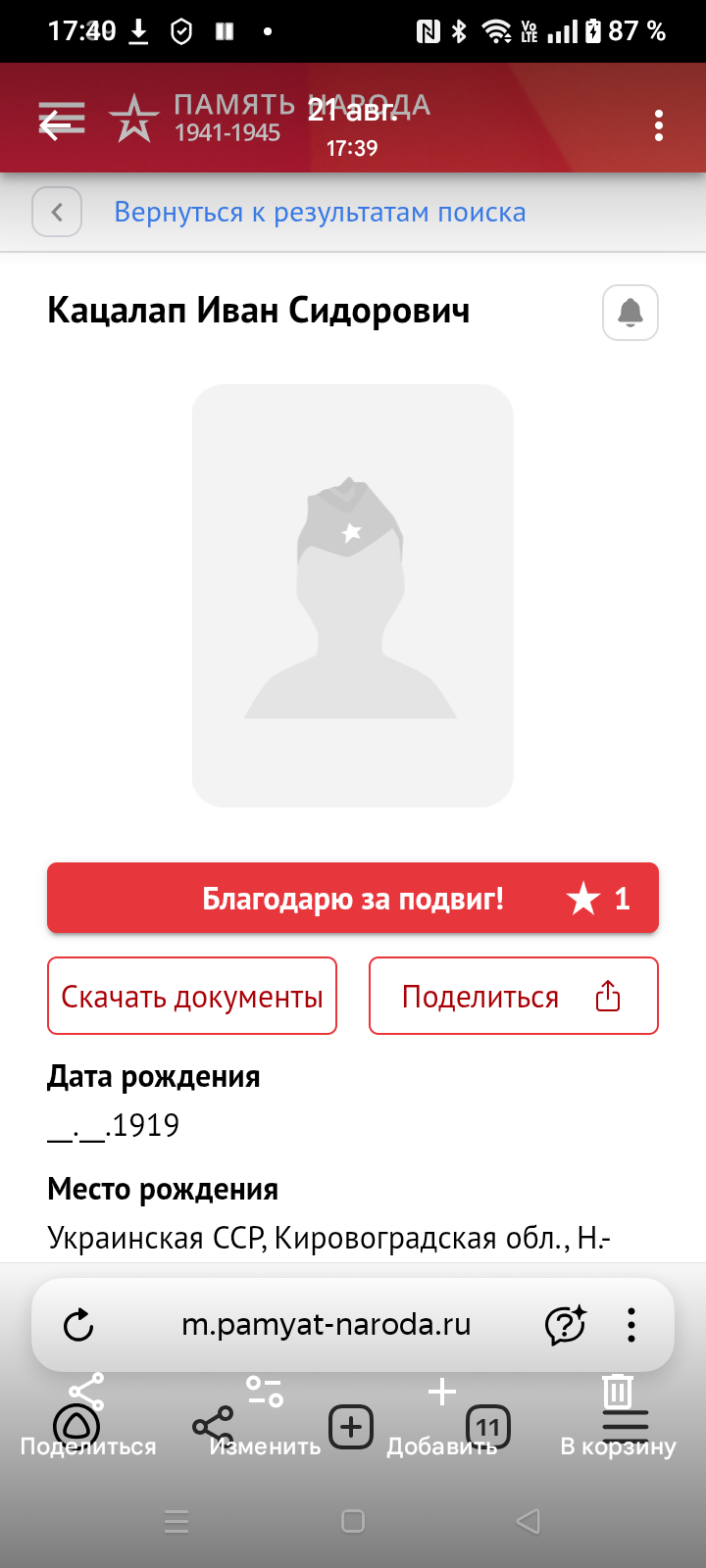706x1568 pixels.
Task: Tap the system home button
Action: tap(353, 1521)
